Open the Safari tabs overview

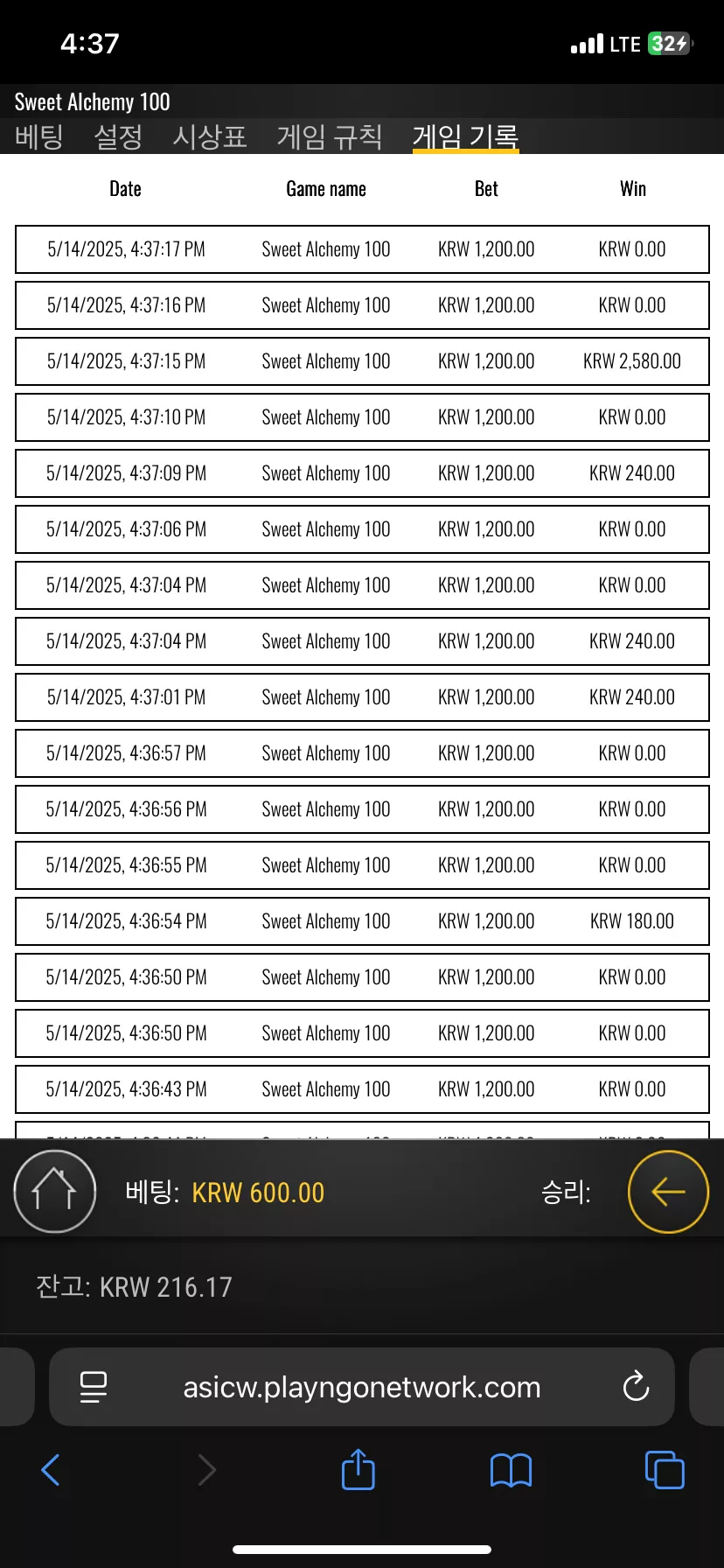pos(665,1470)
